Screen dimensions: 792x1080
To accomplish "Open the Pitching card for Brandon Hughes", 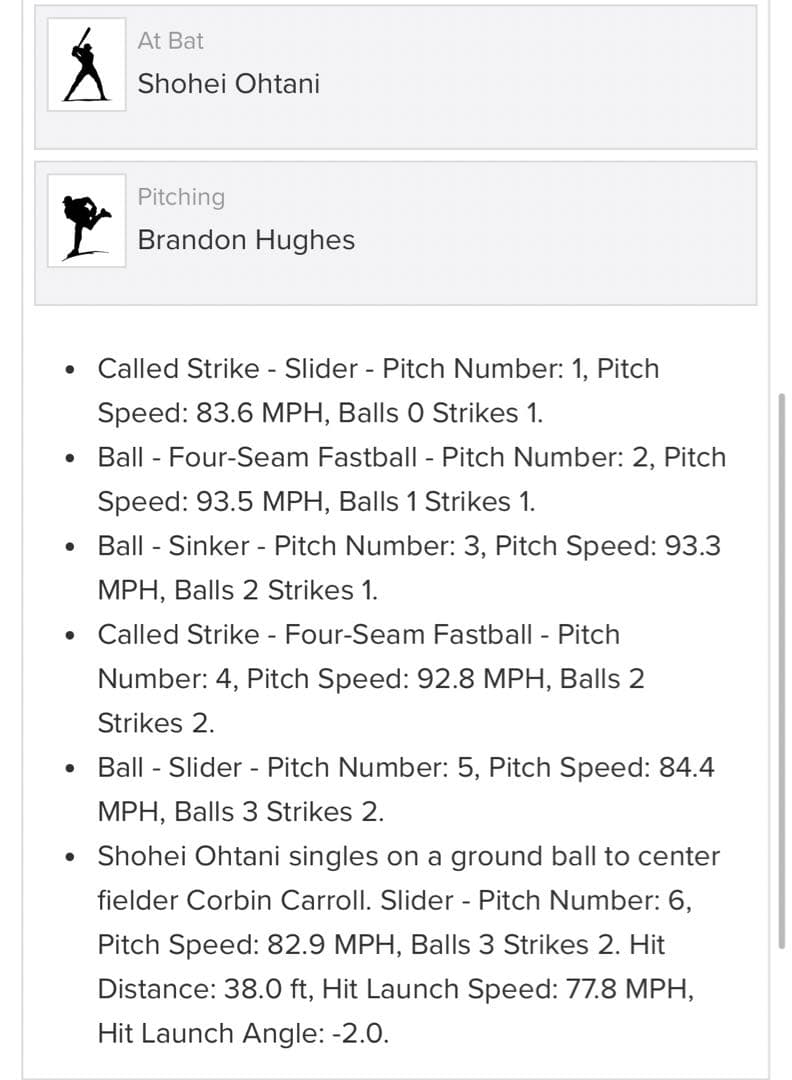I will pos(395,232).
